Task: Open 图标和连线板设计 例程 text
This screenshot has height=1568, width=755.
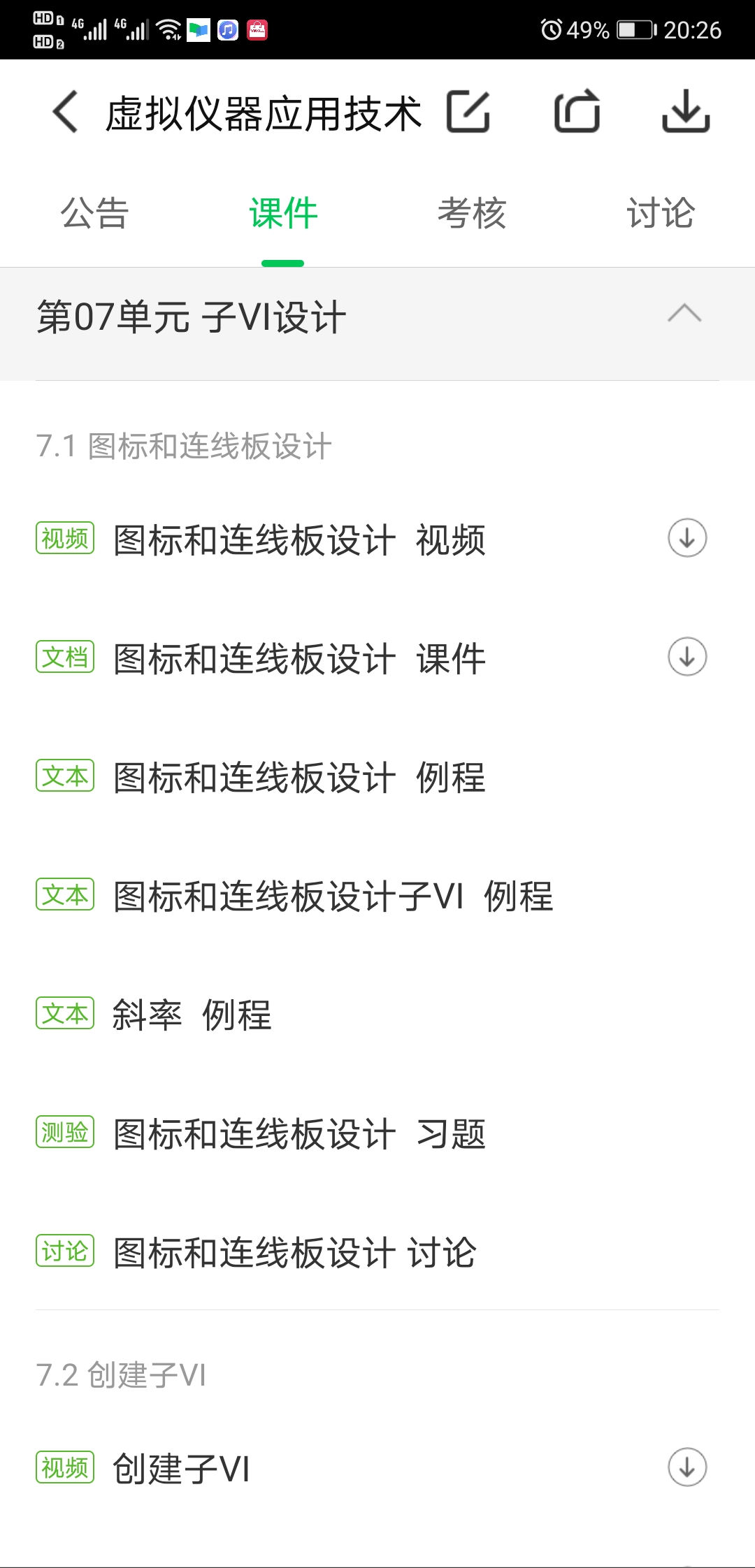Action: [x=299, y=778]
